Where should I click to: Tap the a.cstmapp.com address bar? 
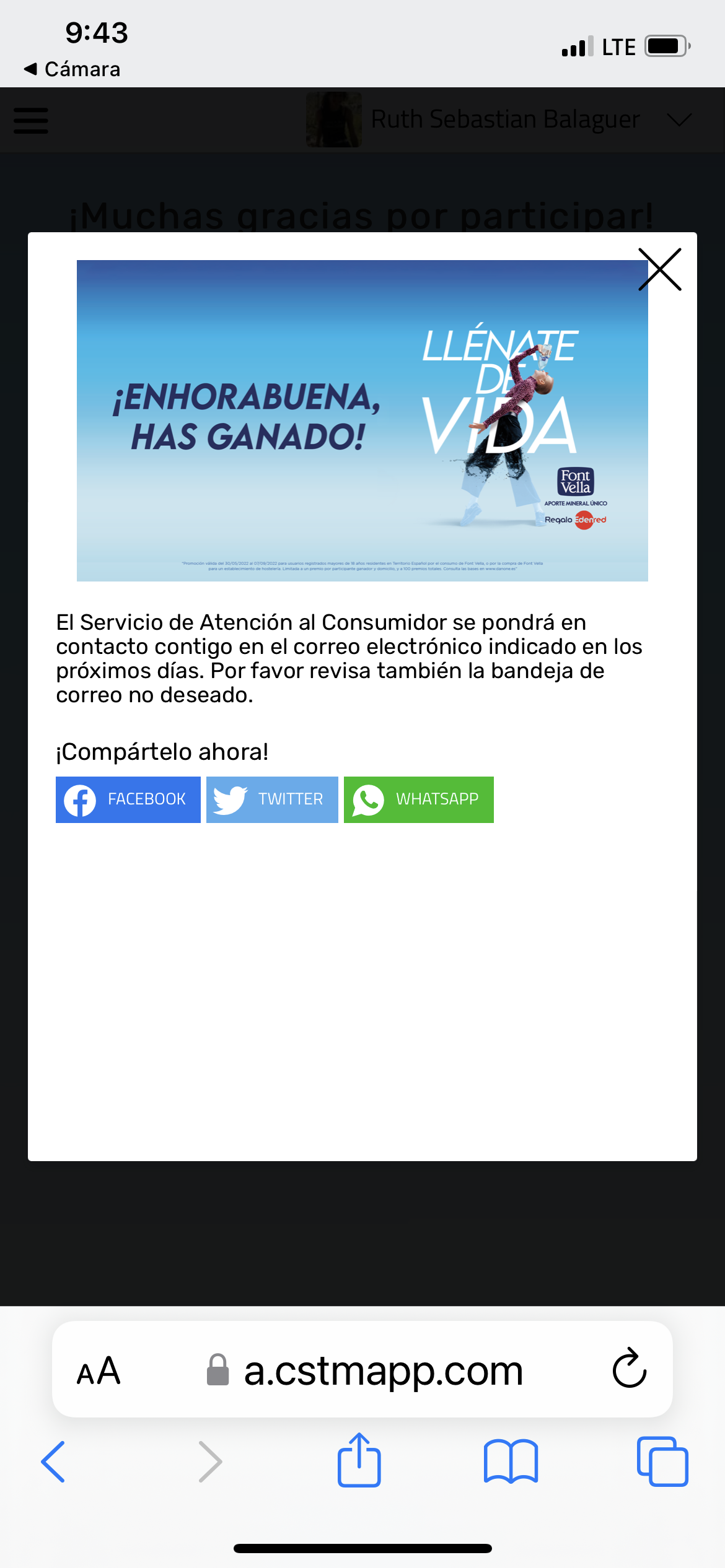383,1371
